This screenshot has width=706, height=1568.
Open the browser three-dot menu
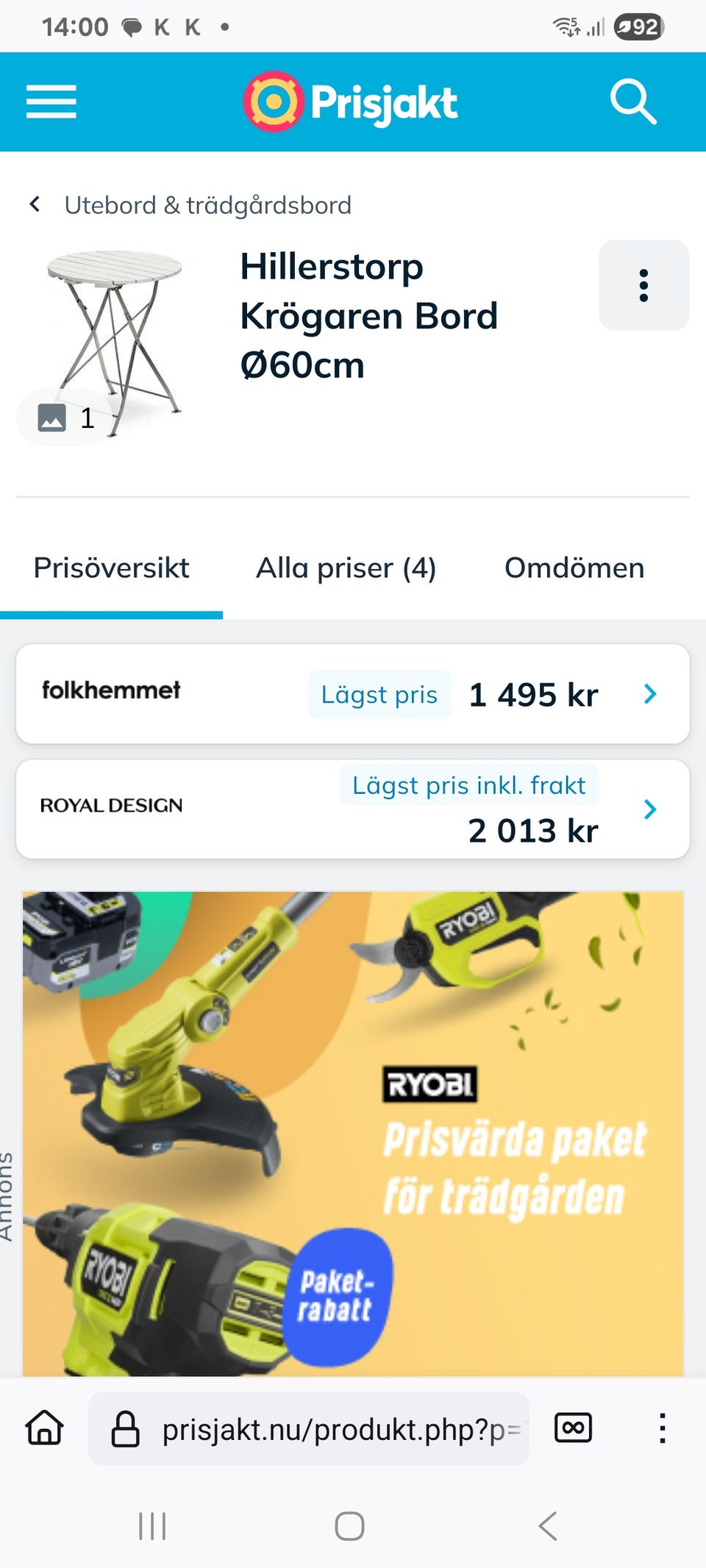662,1428
